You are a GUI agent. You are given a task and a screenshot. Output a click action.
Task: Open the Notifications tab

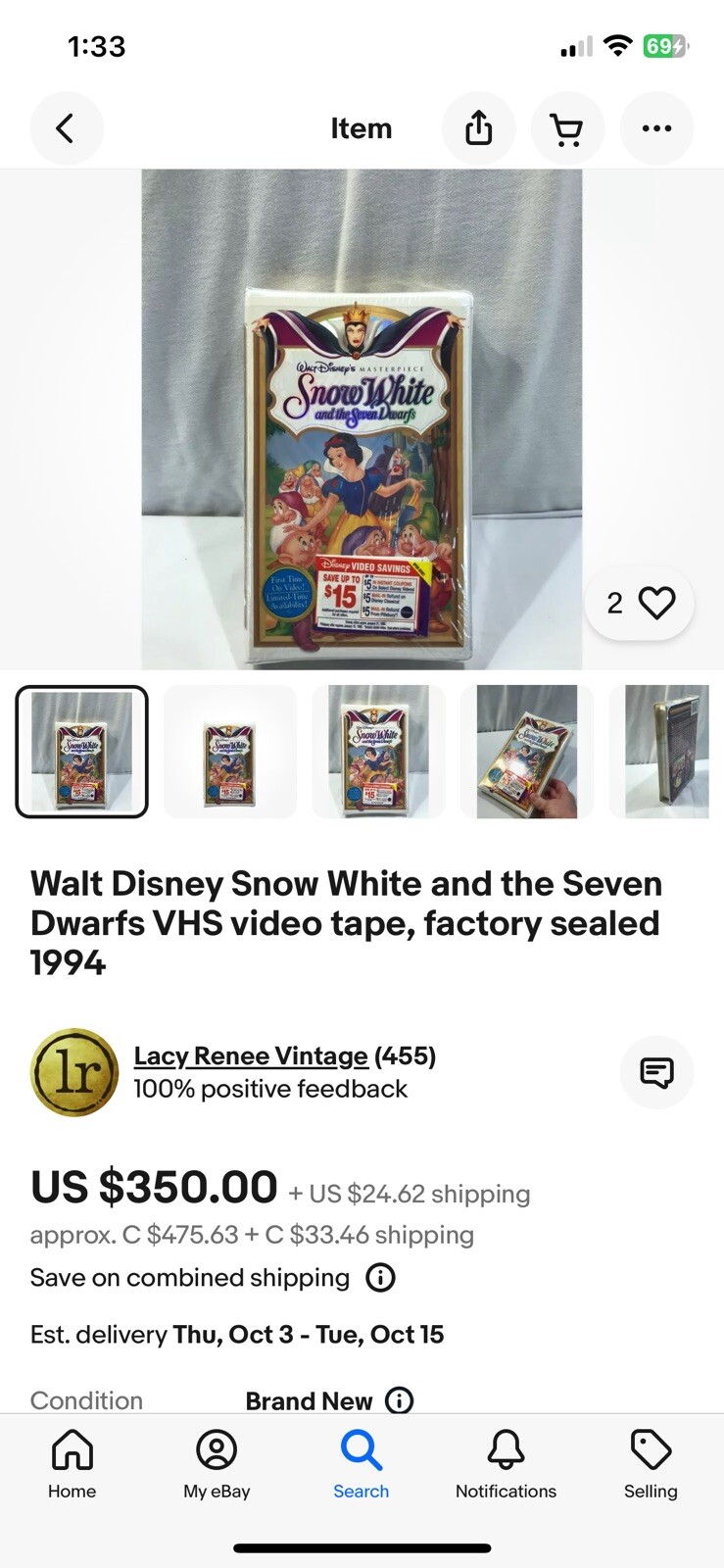point(506,1464)
